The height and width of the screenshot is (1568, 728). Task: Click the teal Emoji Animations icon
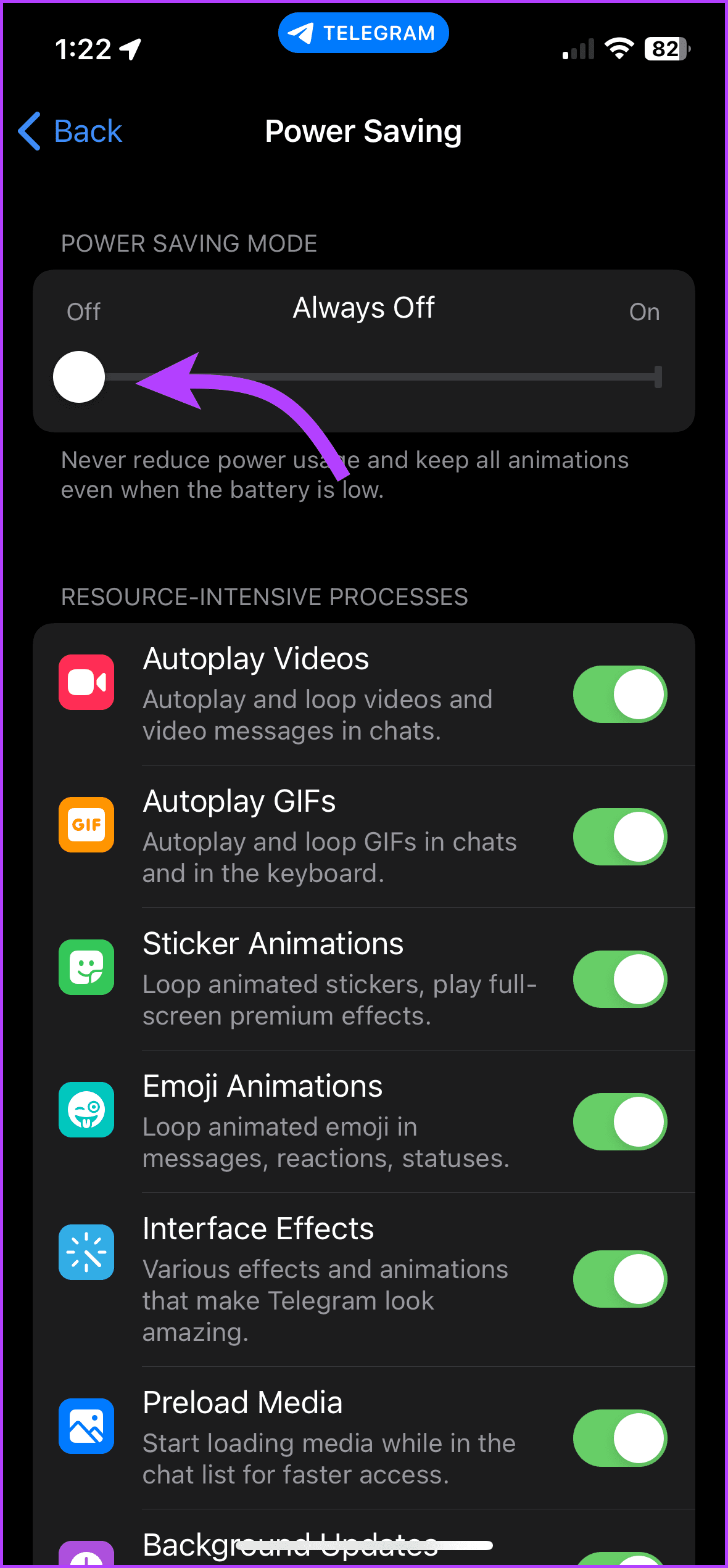[x=86, y=1110]
